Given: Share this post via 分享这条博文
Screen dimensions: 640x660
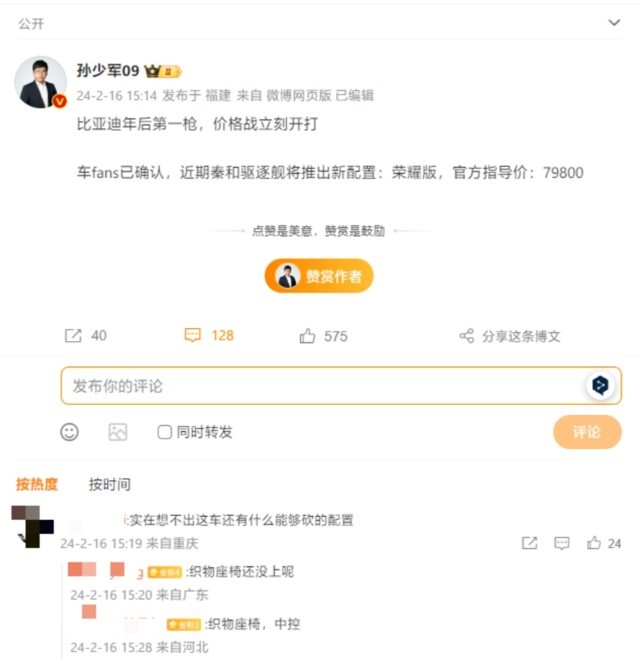Looking at the screenshot, I should 510,336.
